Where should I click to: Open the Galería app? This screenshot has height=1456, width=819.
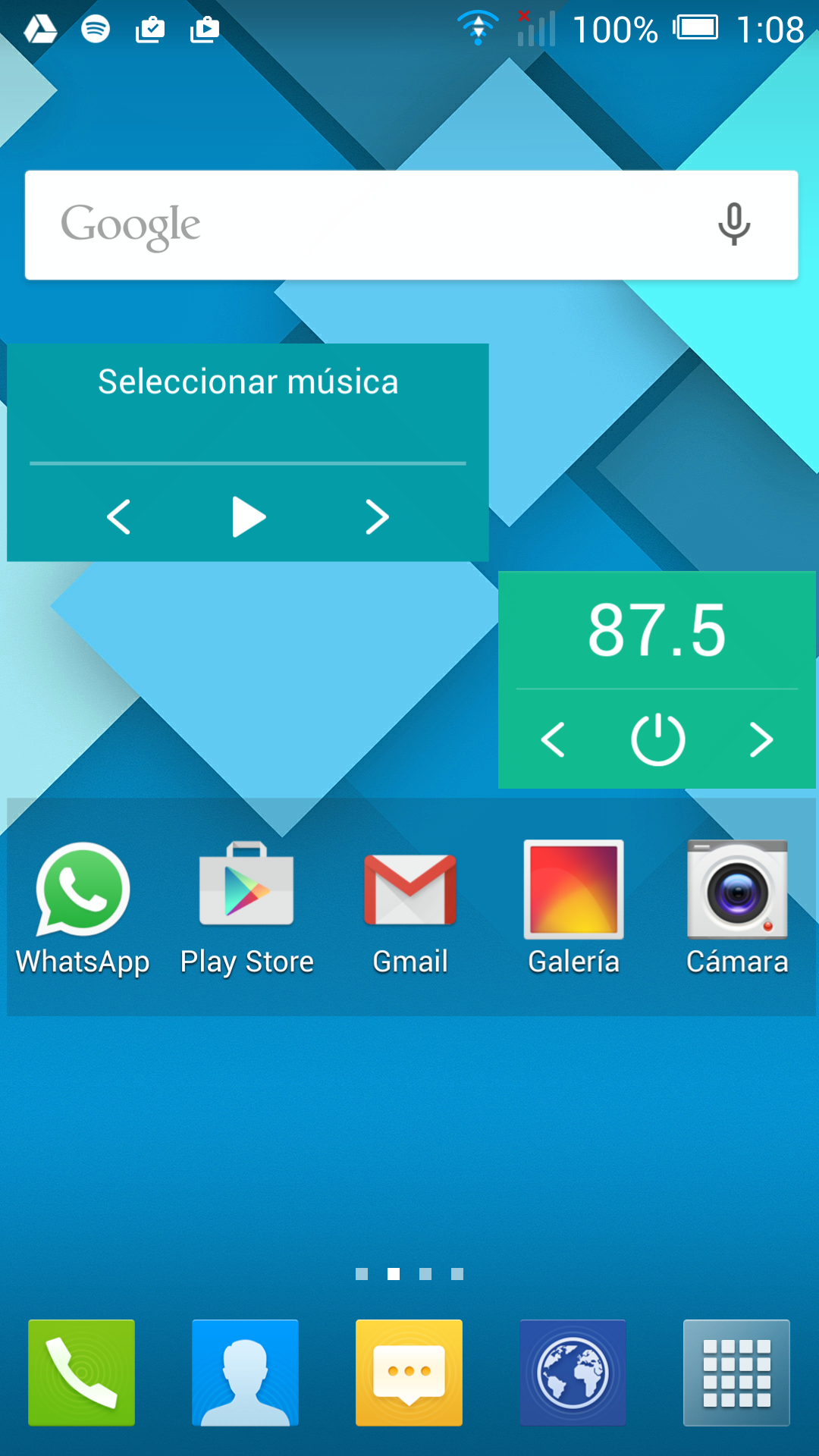(x=574, y=909)
